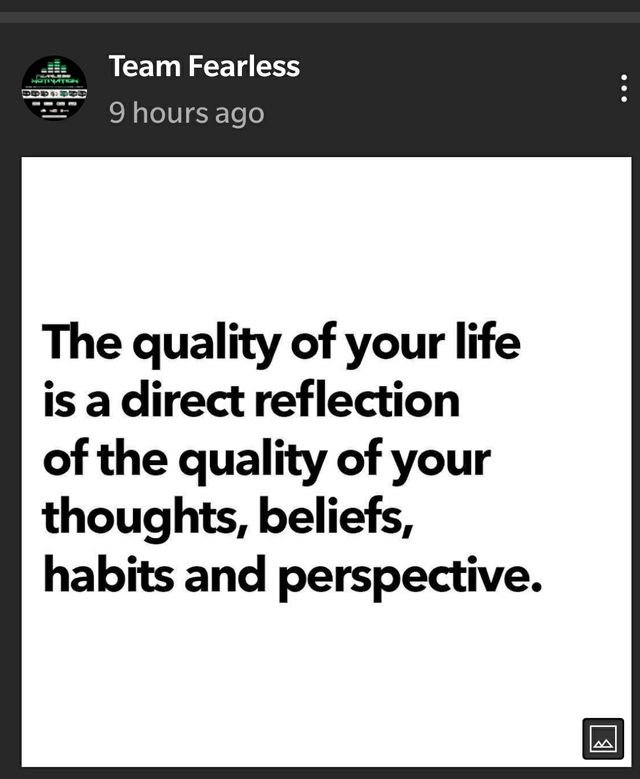Open the Team Fearless channel name
This screenshot has height=779, width=640.
[x=204, y=67]
